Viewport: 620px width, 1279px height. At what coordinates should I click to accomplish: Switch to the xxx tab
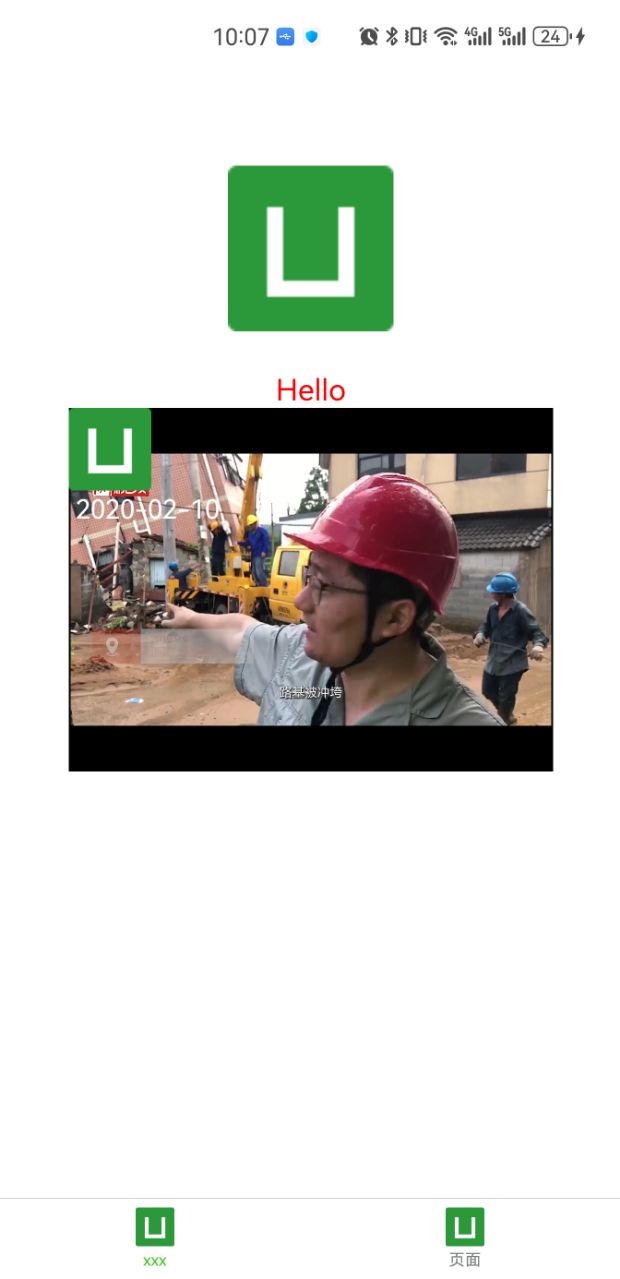[155, 1238]
